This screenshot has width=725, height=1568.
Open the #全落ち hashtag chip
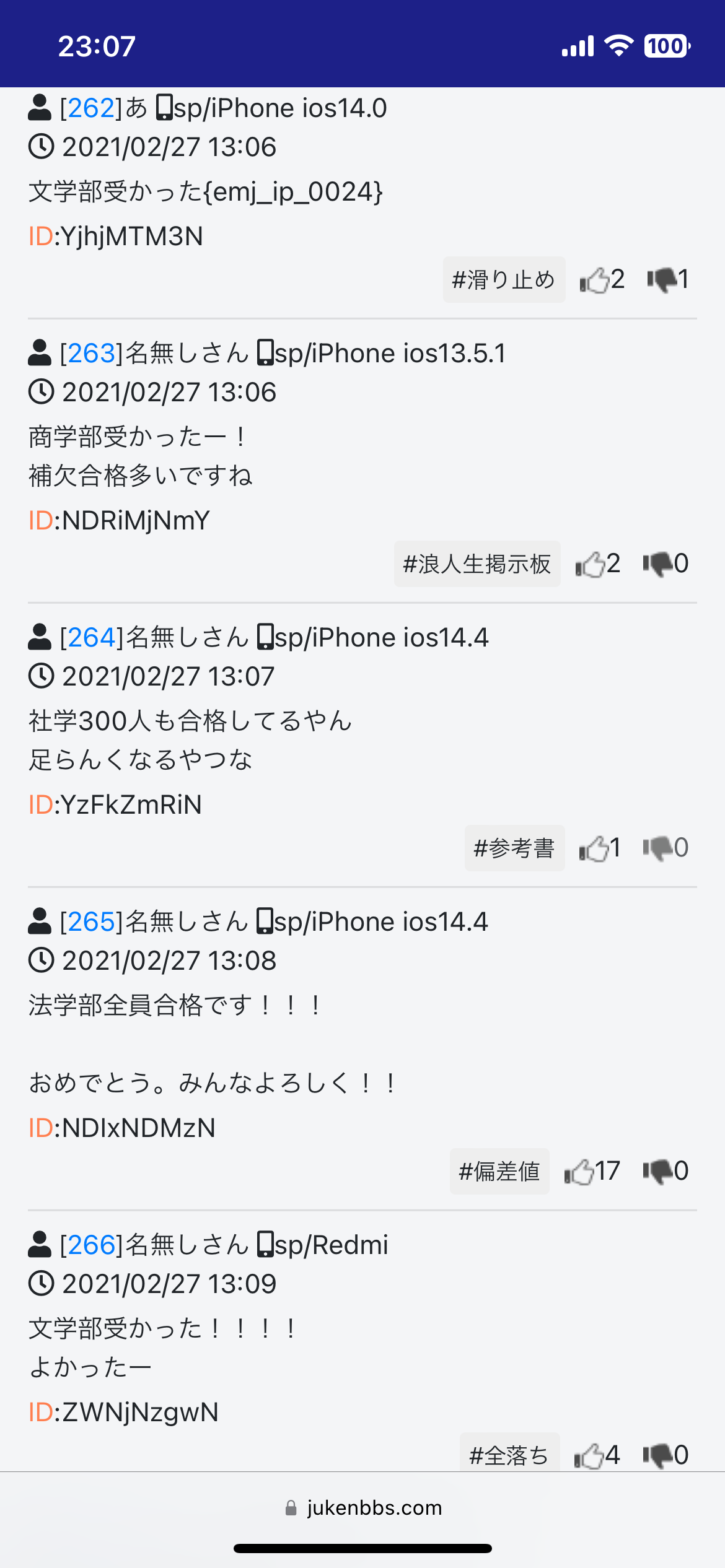509,1455
